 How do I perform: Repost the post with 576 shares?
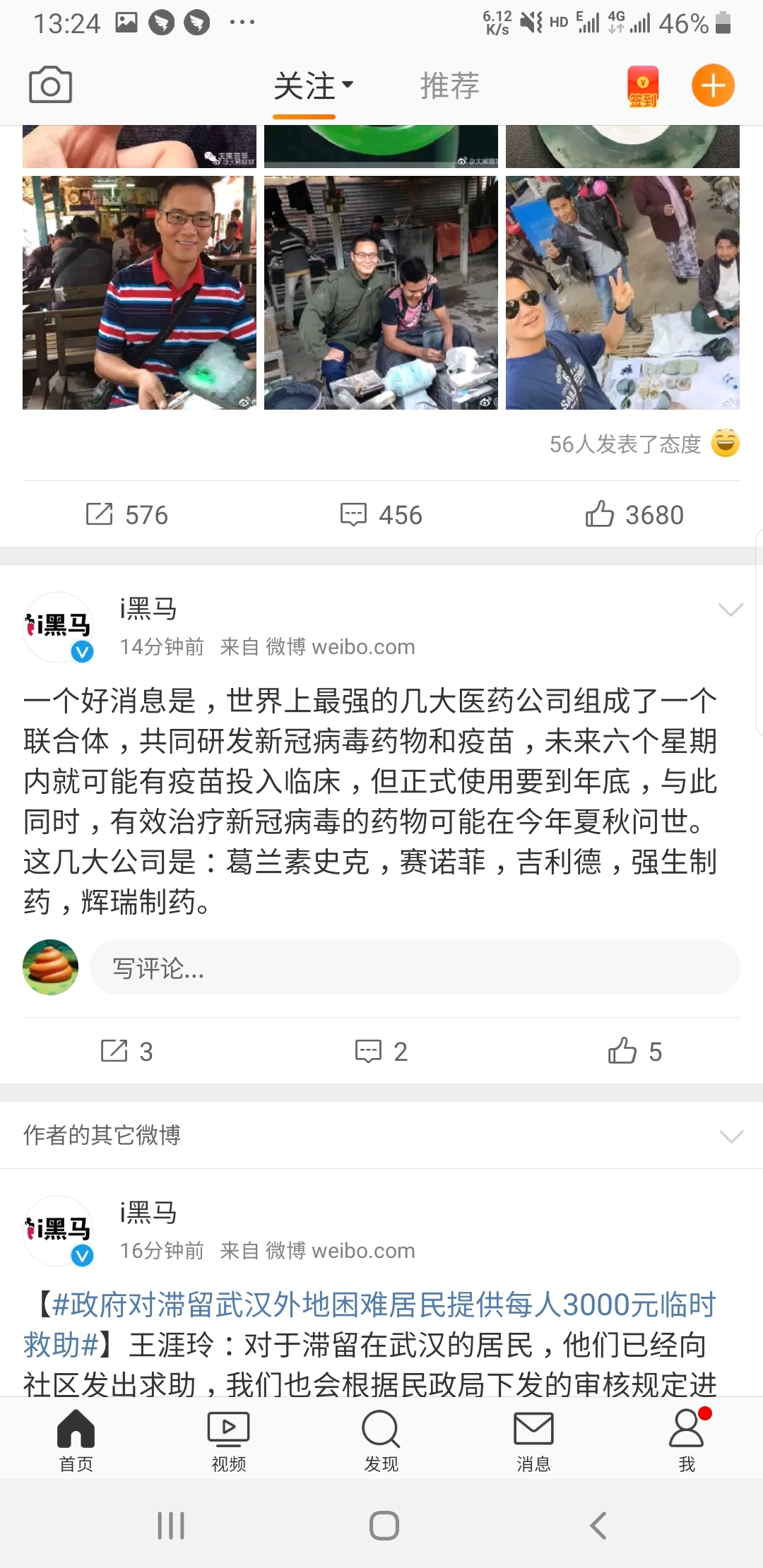(127, 515)
